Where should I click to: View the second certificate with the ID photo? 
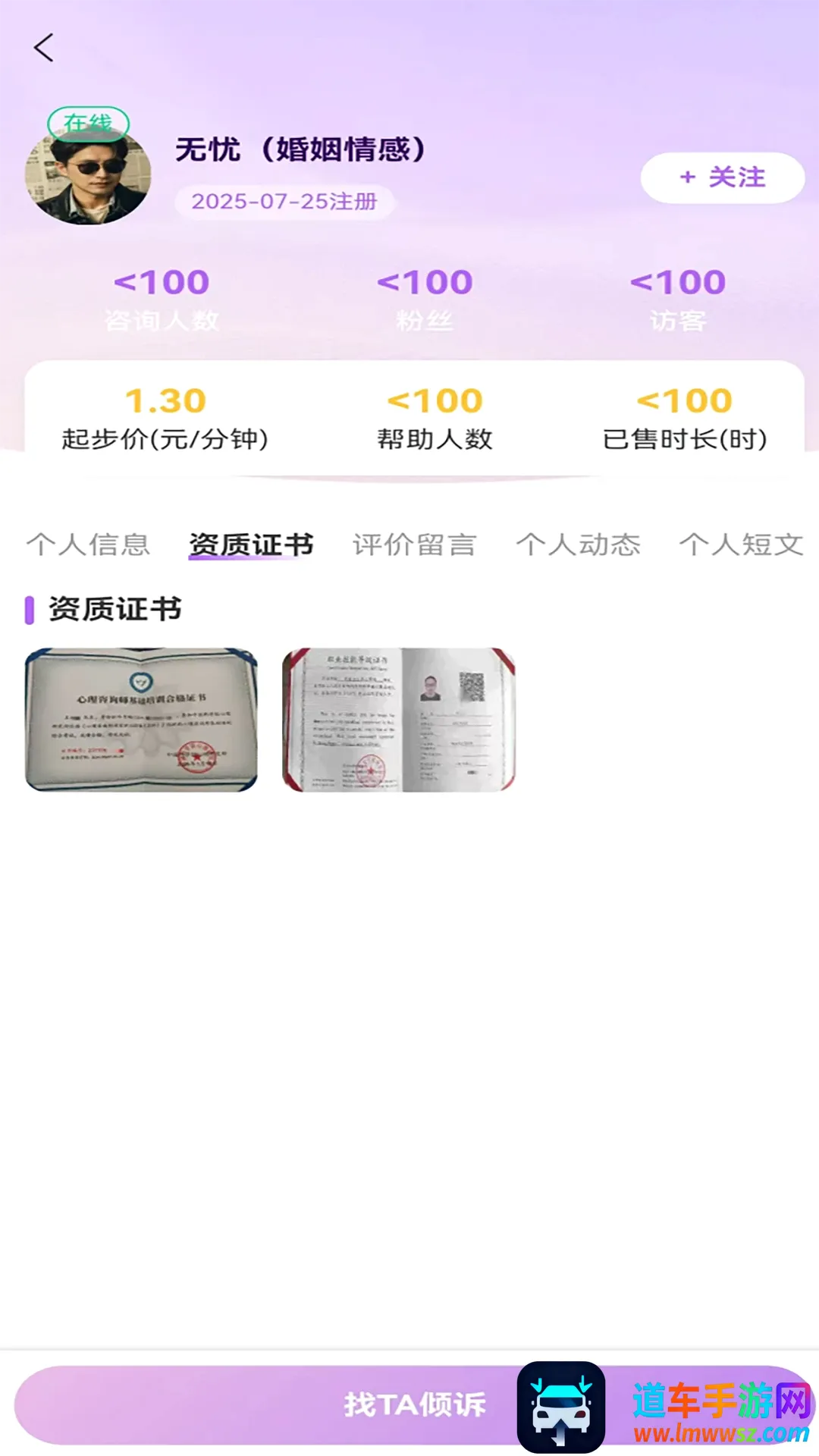[399, 720]
